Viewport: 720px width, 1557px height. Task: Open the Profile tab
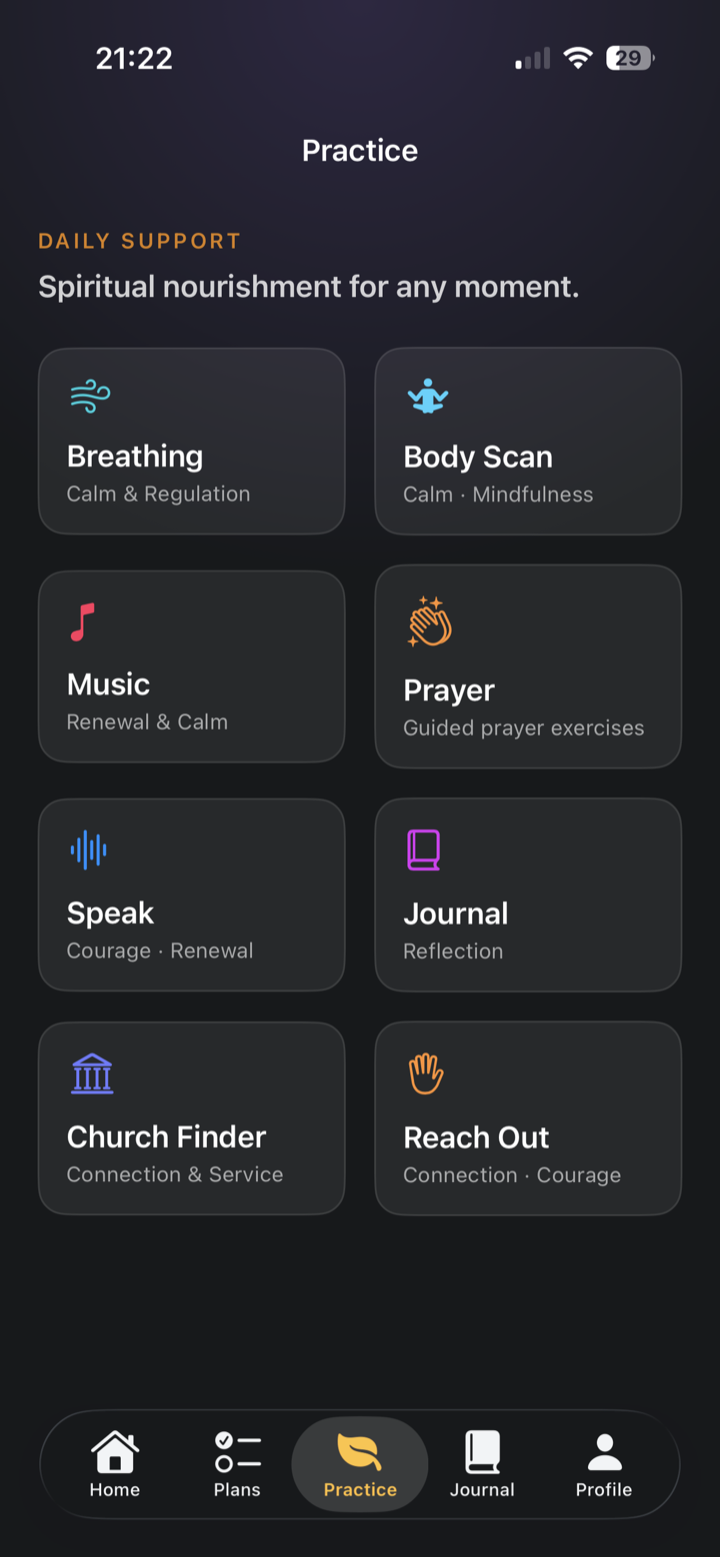[604, 1464]
